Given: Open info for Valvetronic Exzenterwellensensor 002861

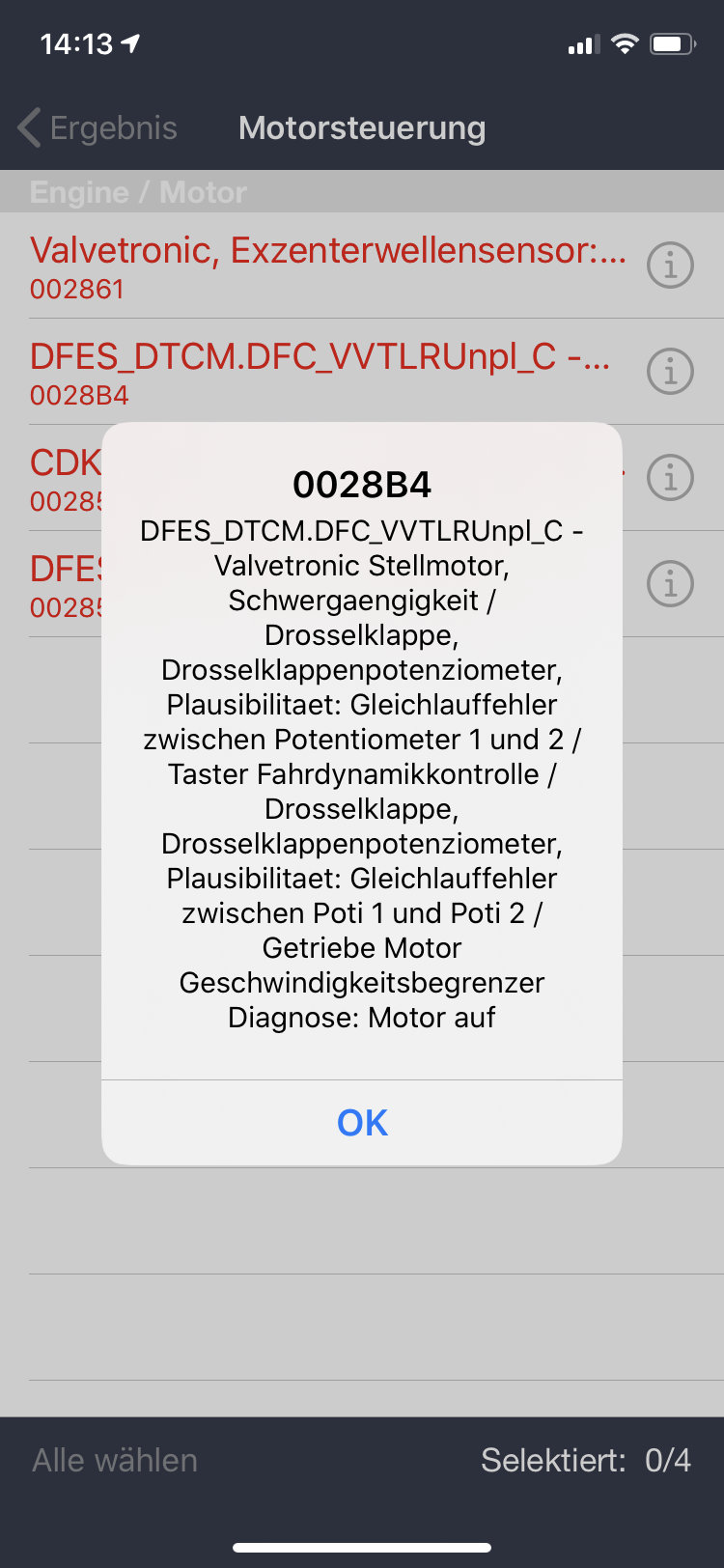Looking at the screenshot, I should [670, 266].
